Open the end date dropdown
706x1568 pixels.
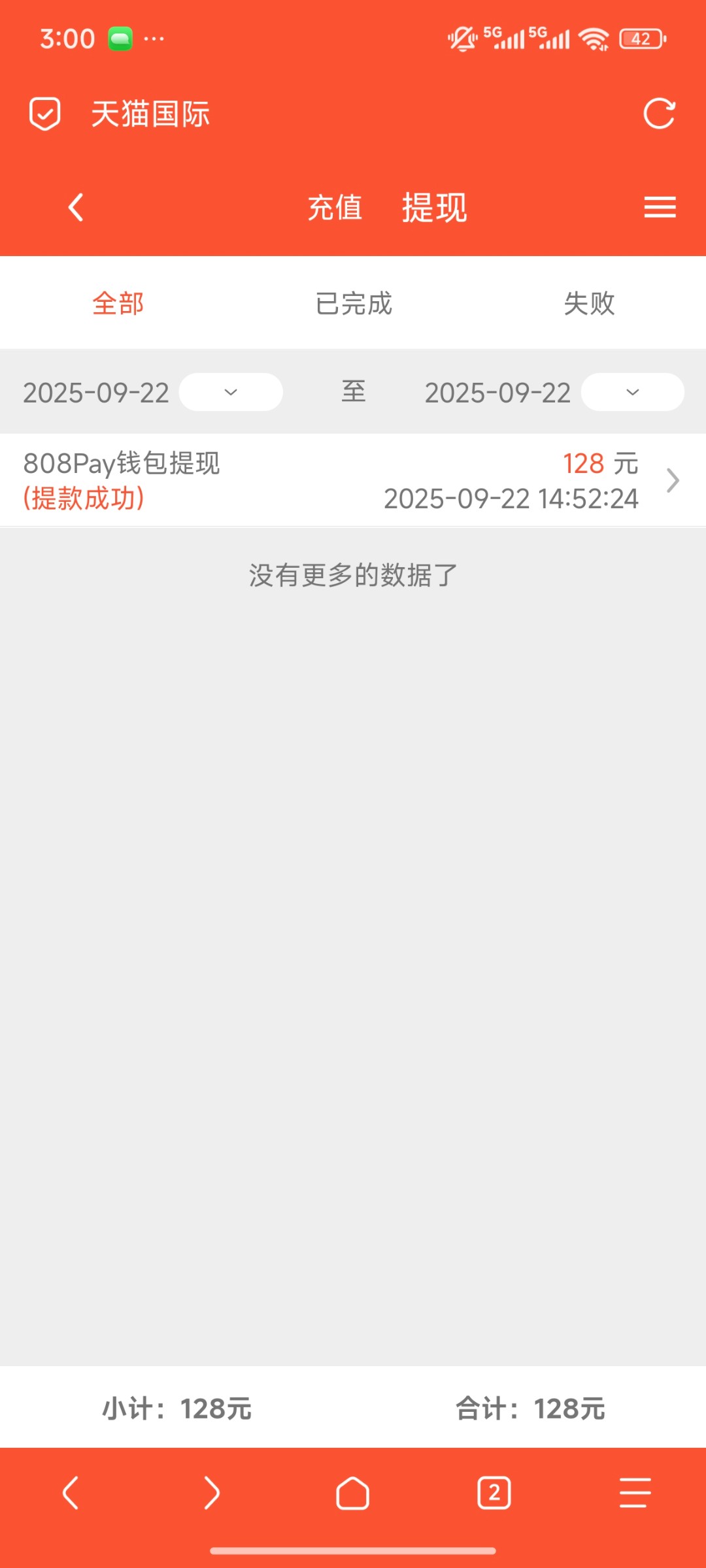631,391
